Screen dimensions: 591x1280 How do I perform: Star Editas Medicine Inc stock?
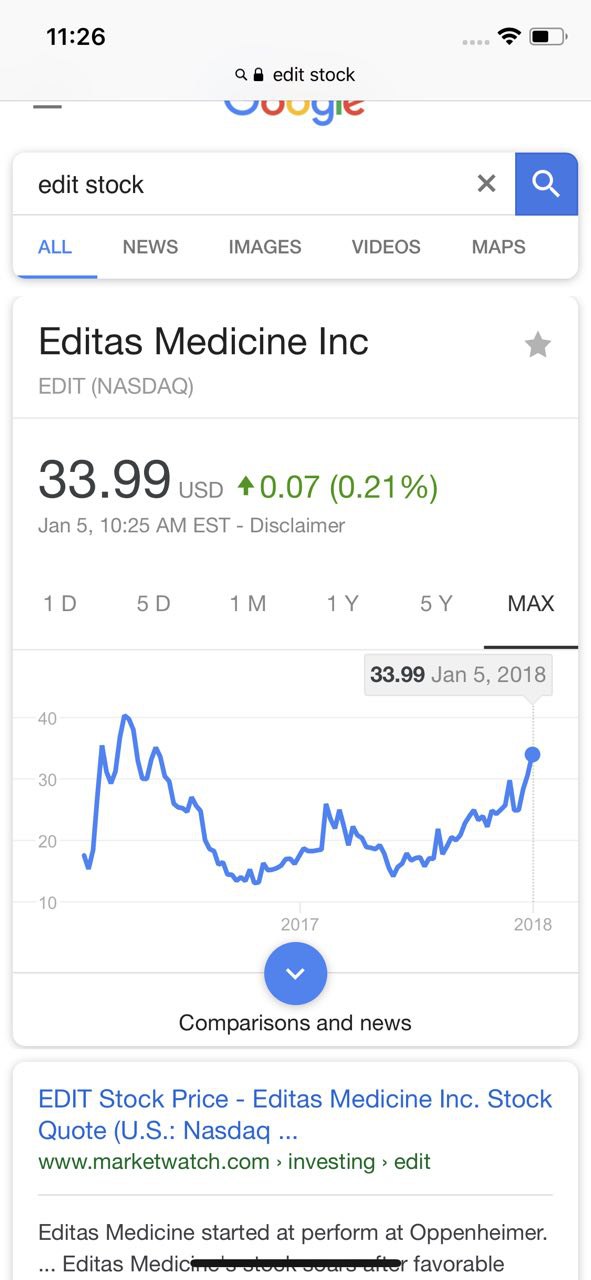point(538,345)
